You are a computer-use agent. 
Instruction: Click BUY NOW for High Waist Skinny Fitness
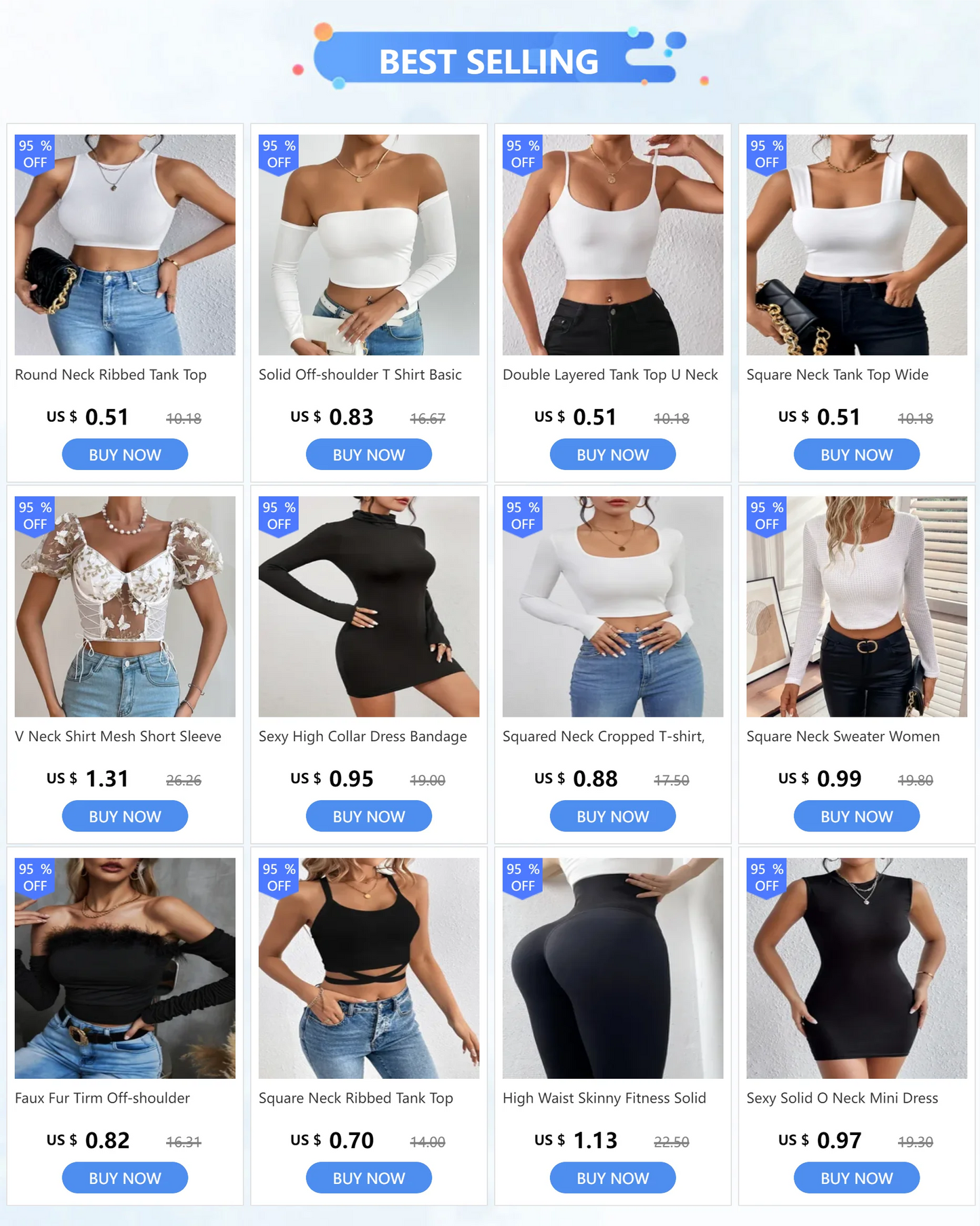tap(612, 1178)
